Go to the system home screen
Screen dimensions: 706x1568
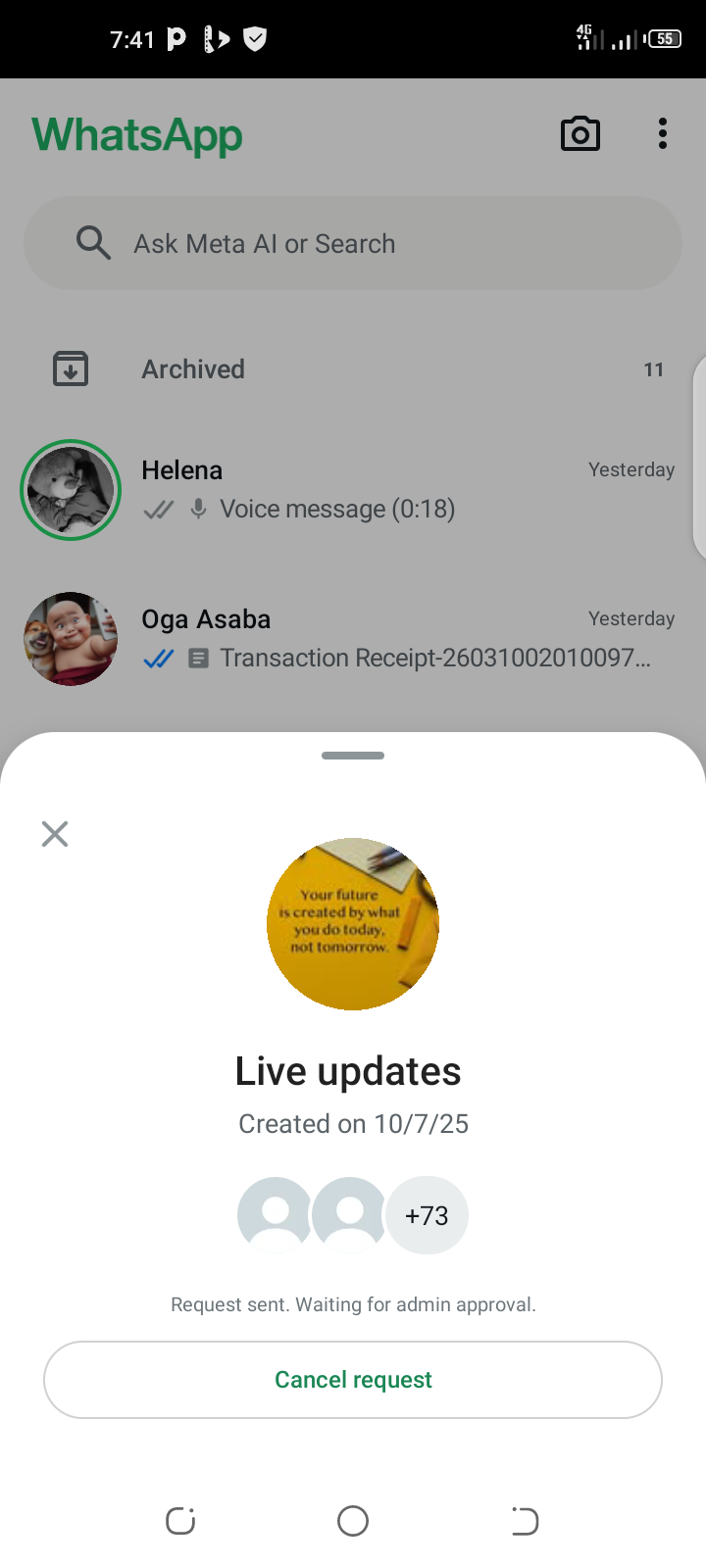pos(353,1521)
